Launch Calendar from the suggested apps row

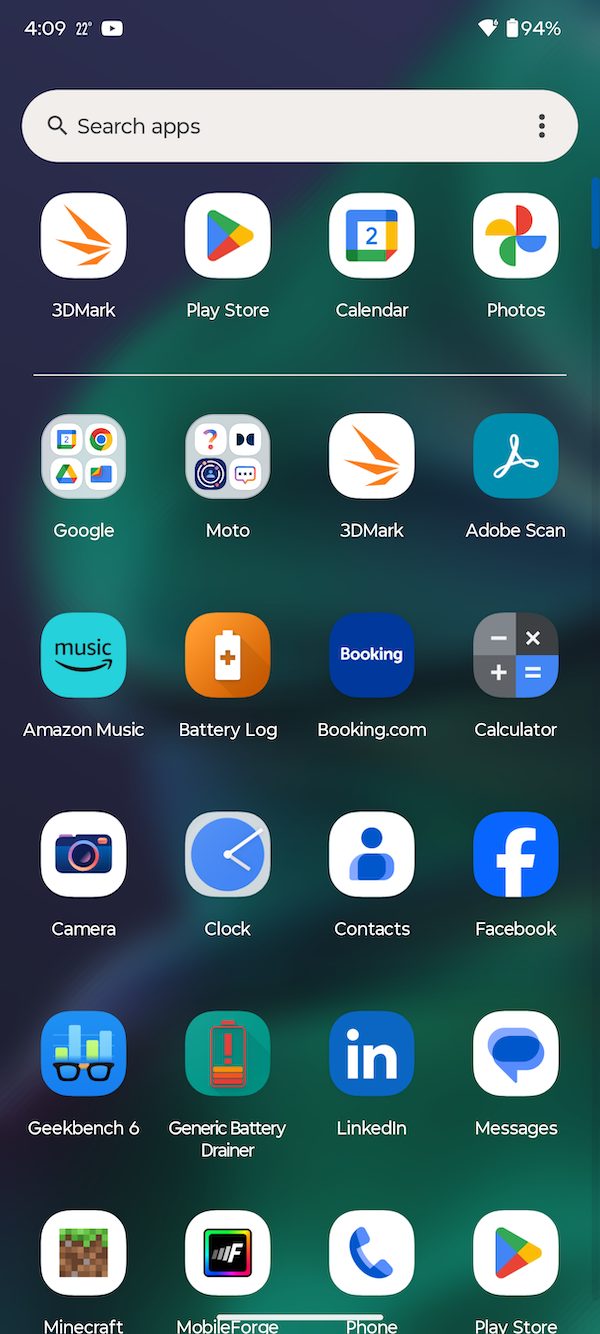tap(372, 236)
